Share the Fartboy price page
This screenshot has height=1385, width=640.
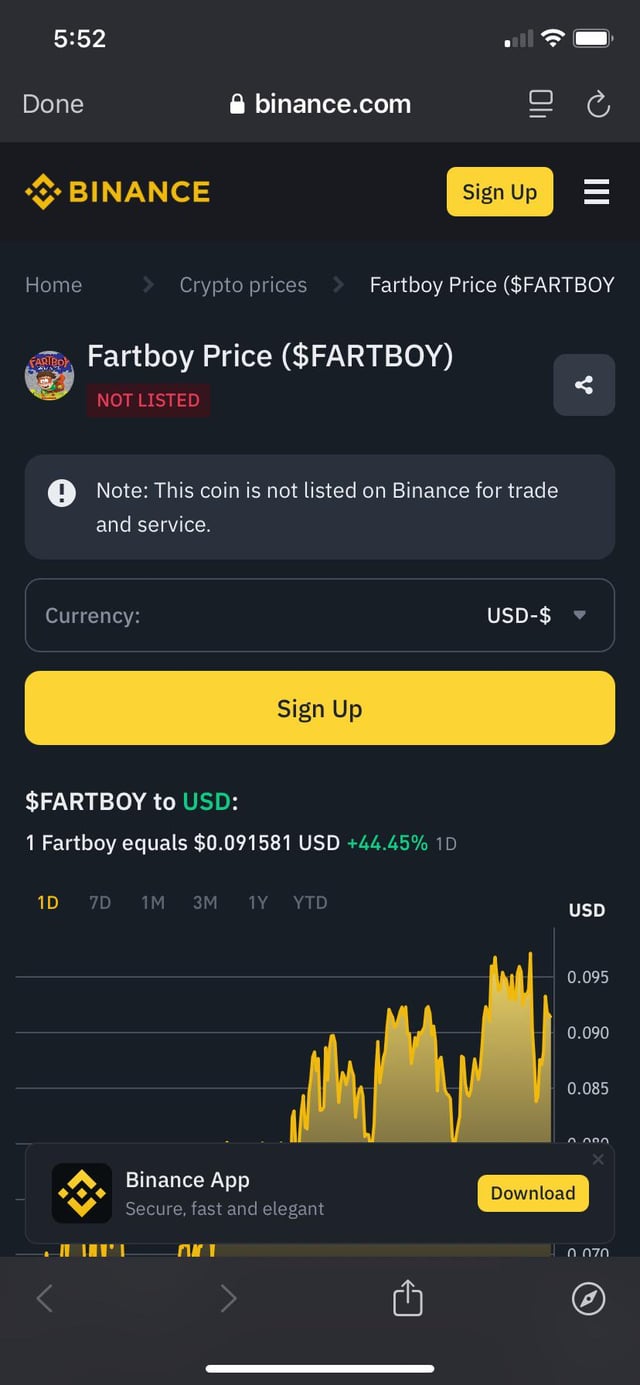[x=584, y=384]
